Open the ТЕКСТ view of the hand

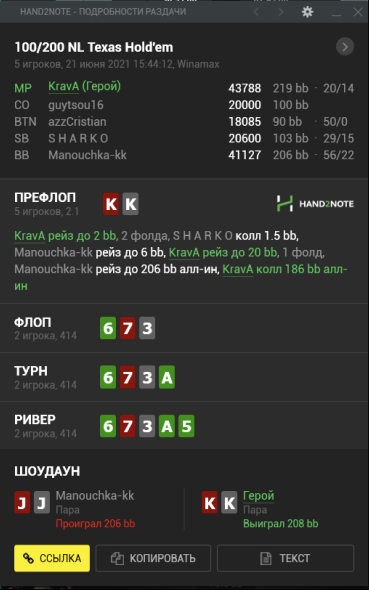point(285,558)
